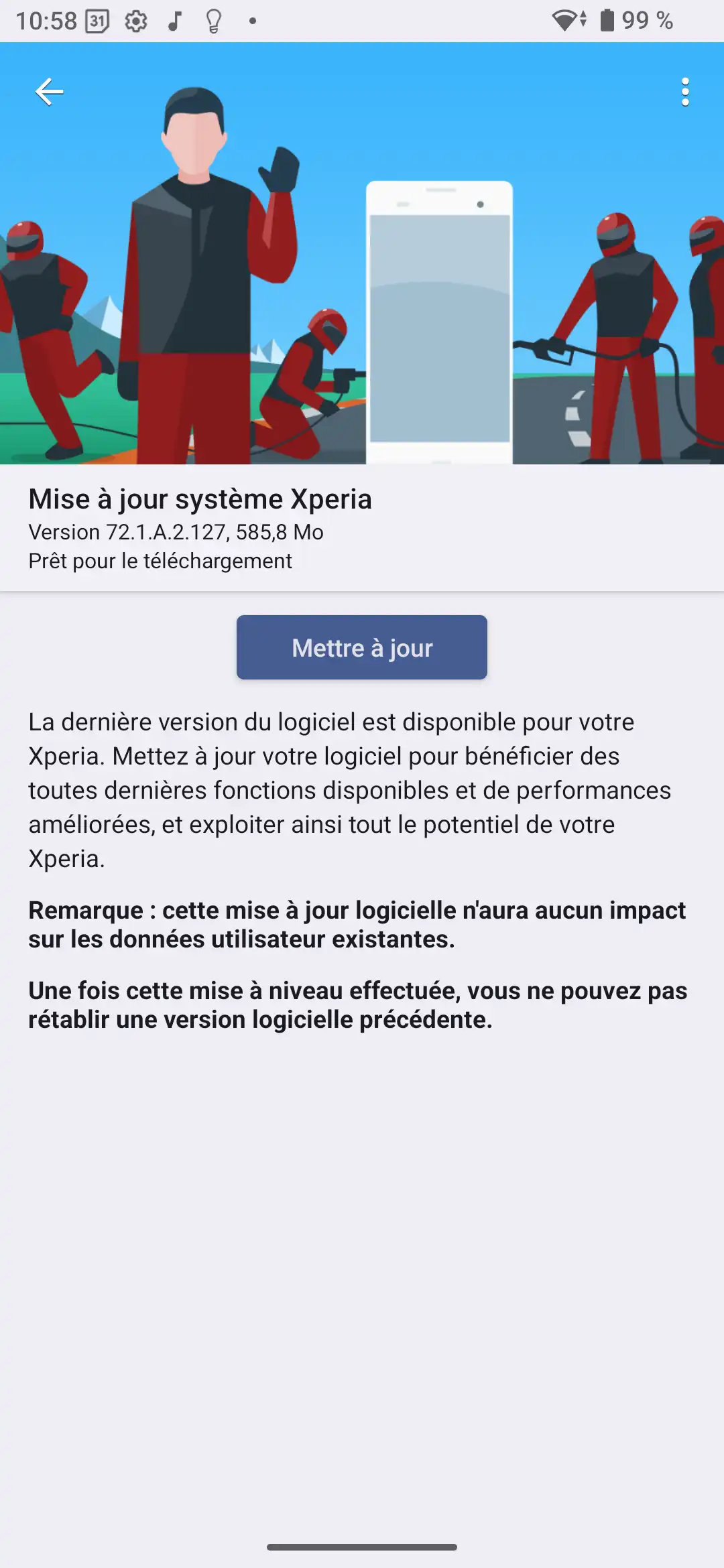Viewport: 724px width, 1568px height.
Task: Tap the "Mettre à jour" button
Action: pos(362,647)
